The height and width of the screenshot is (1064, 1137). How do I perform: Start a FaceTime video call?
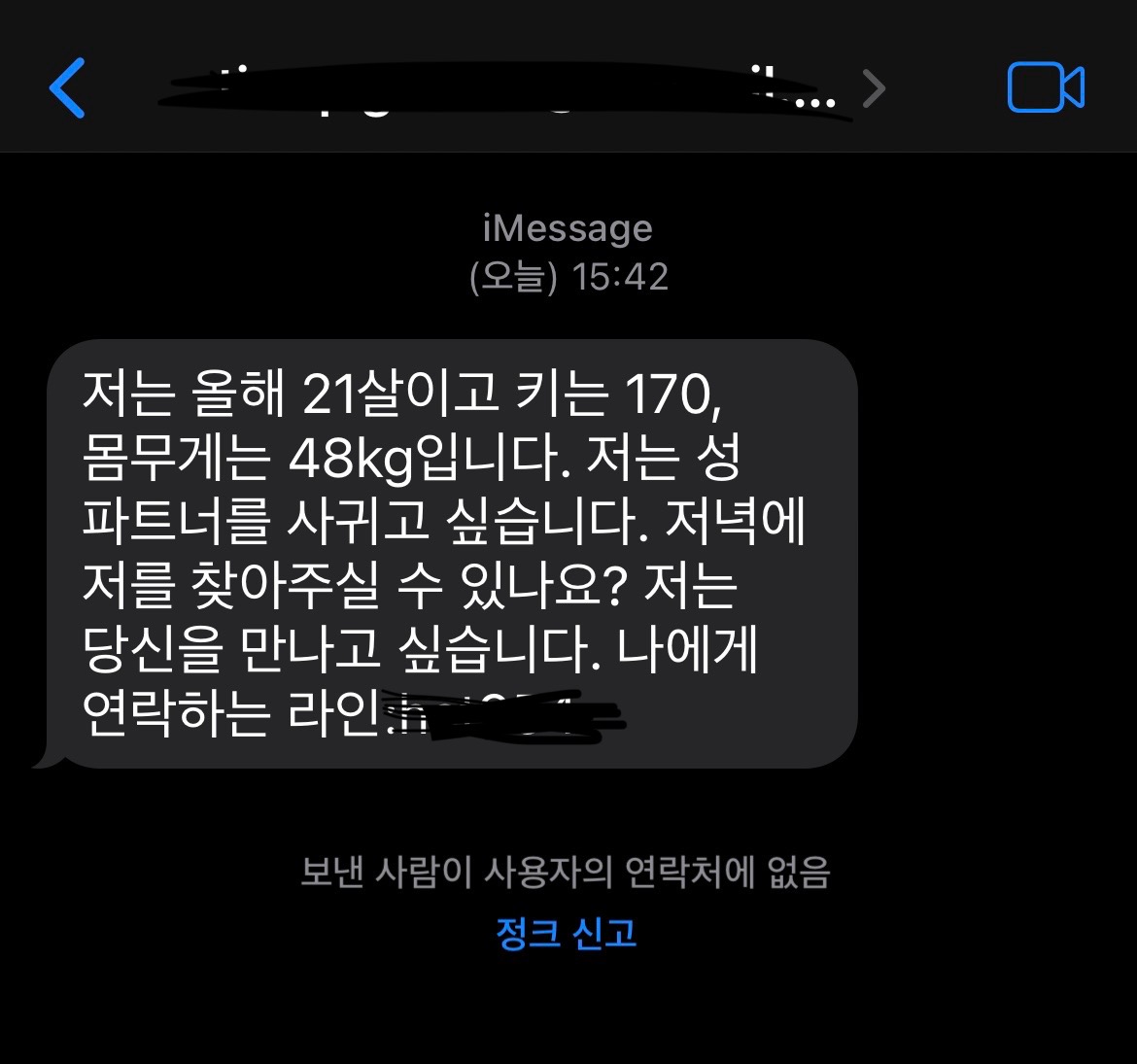coord(1045,88)
